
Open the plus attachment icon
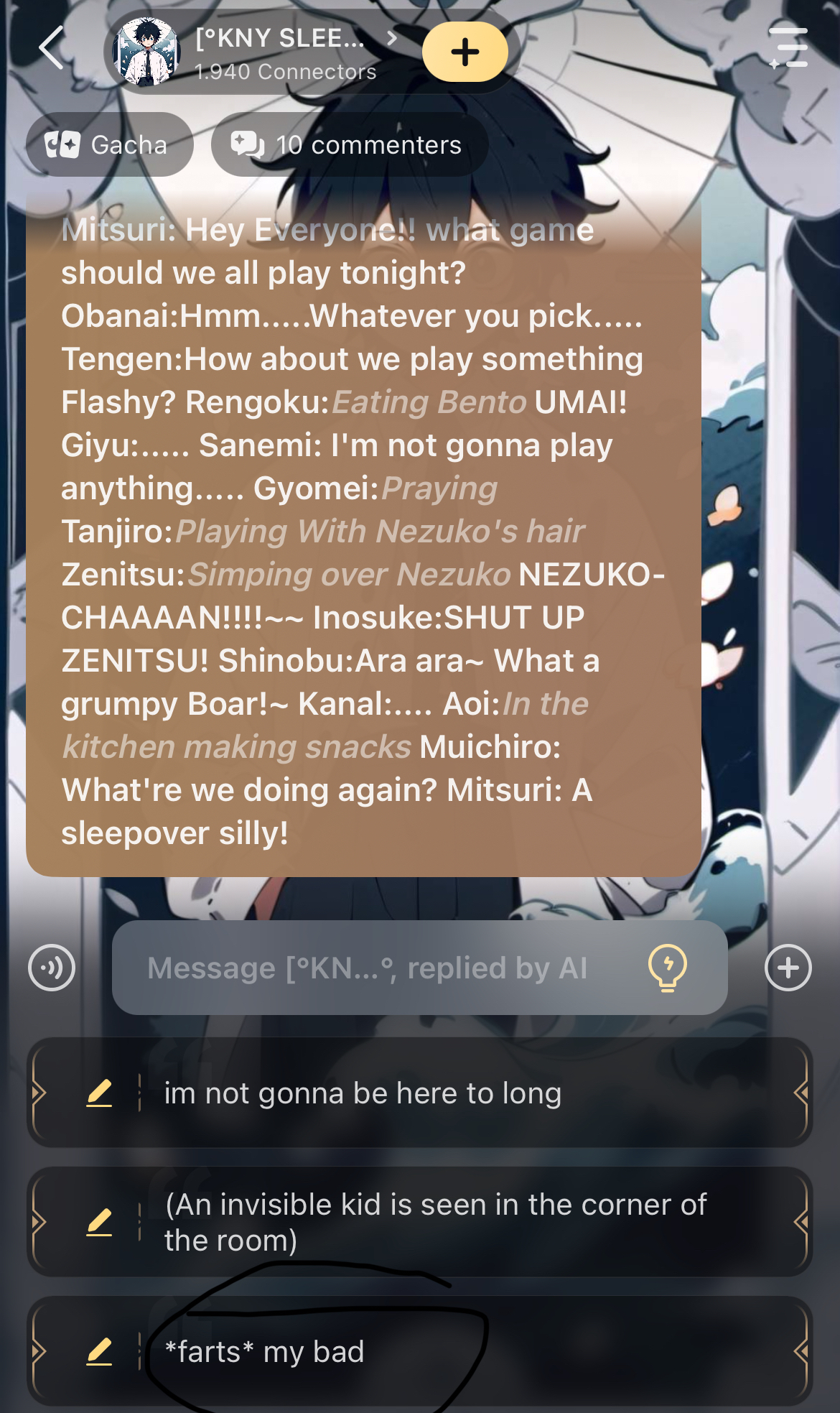(788, 968)
